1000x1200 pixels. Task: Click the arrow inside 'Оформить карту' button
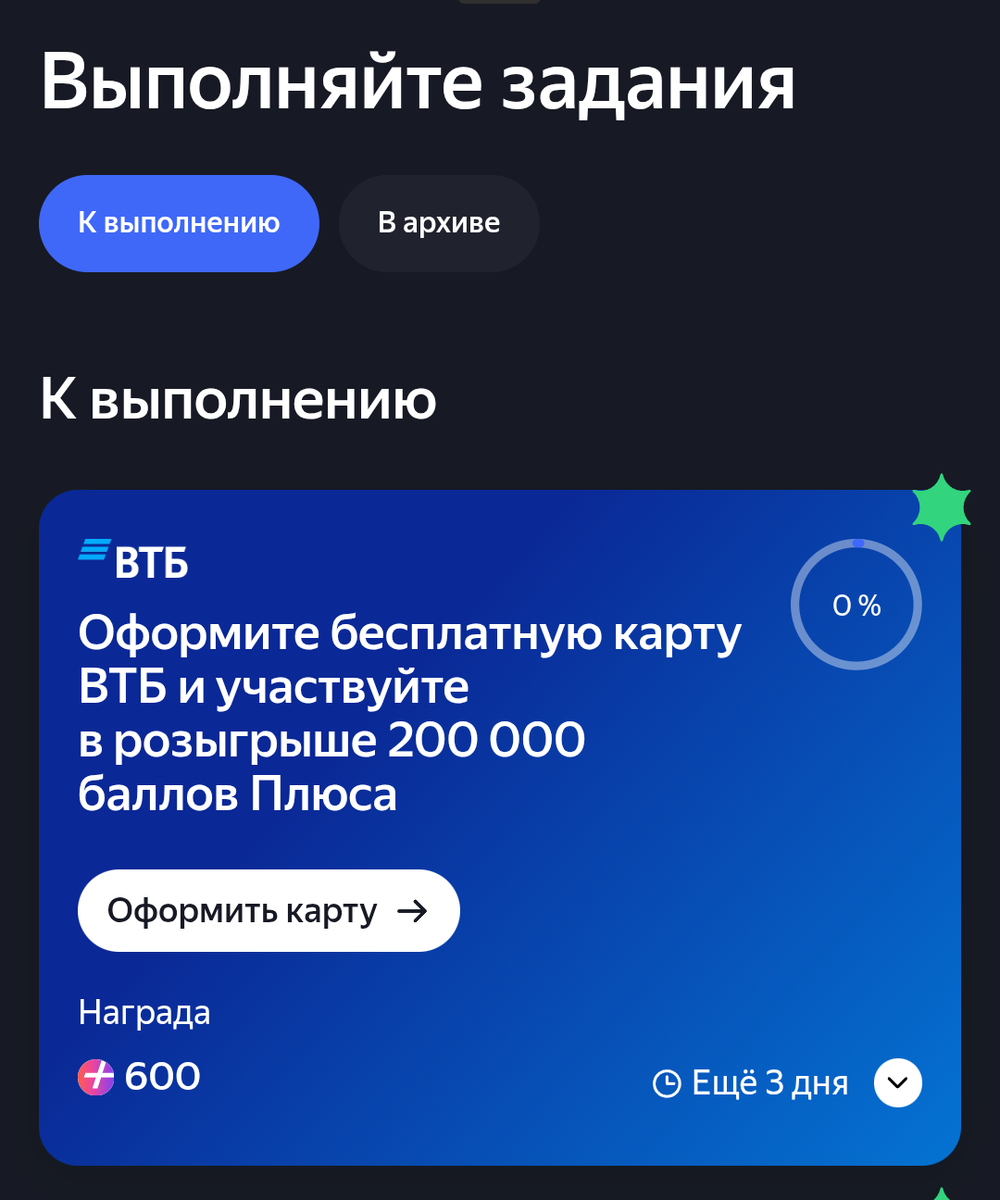pos(413,910)
